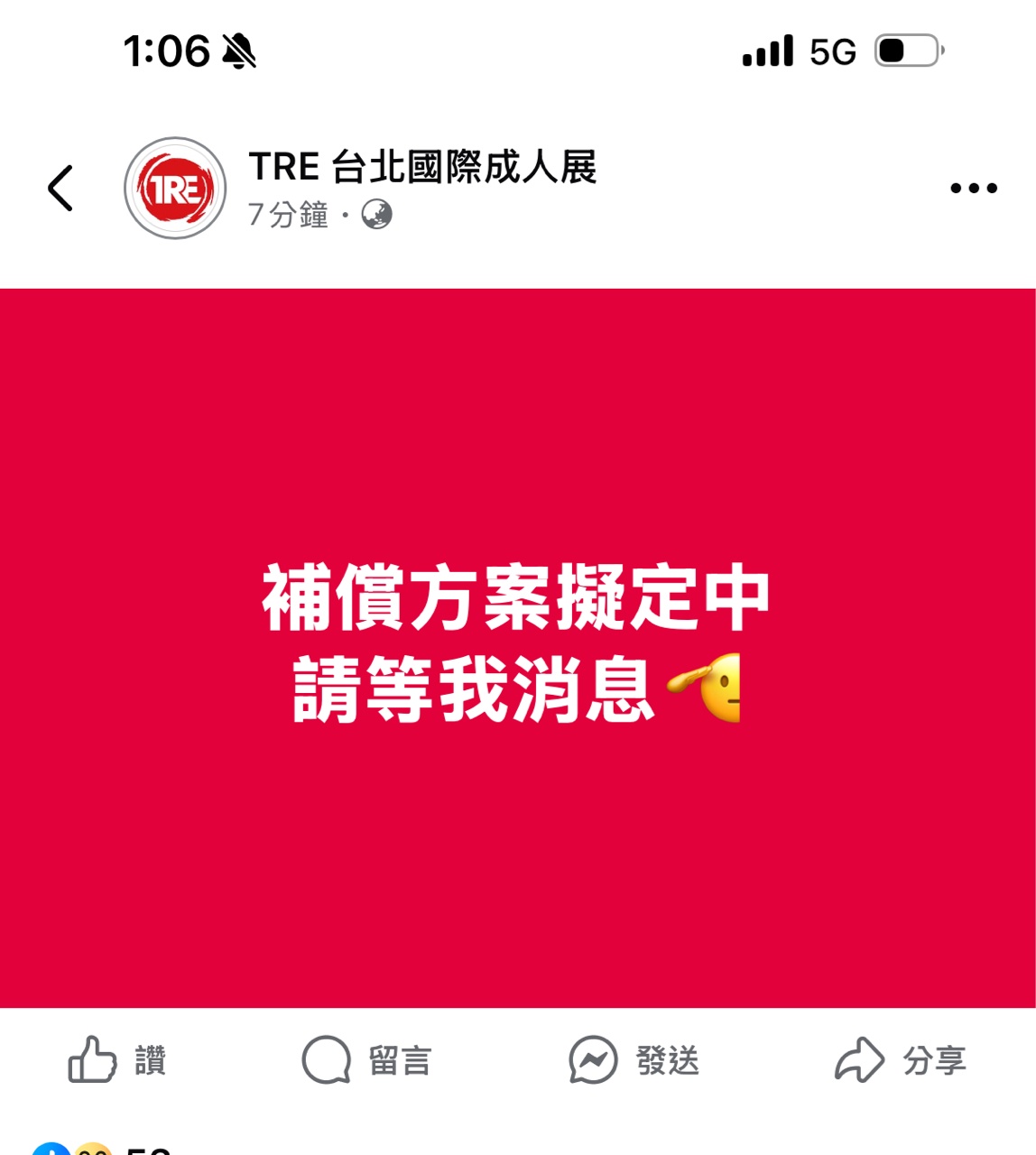Share the post with 分享
This screenshot has width=1036, height=1155.
(900, 1059)
